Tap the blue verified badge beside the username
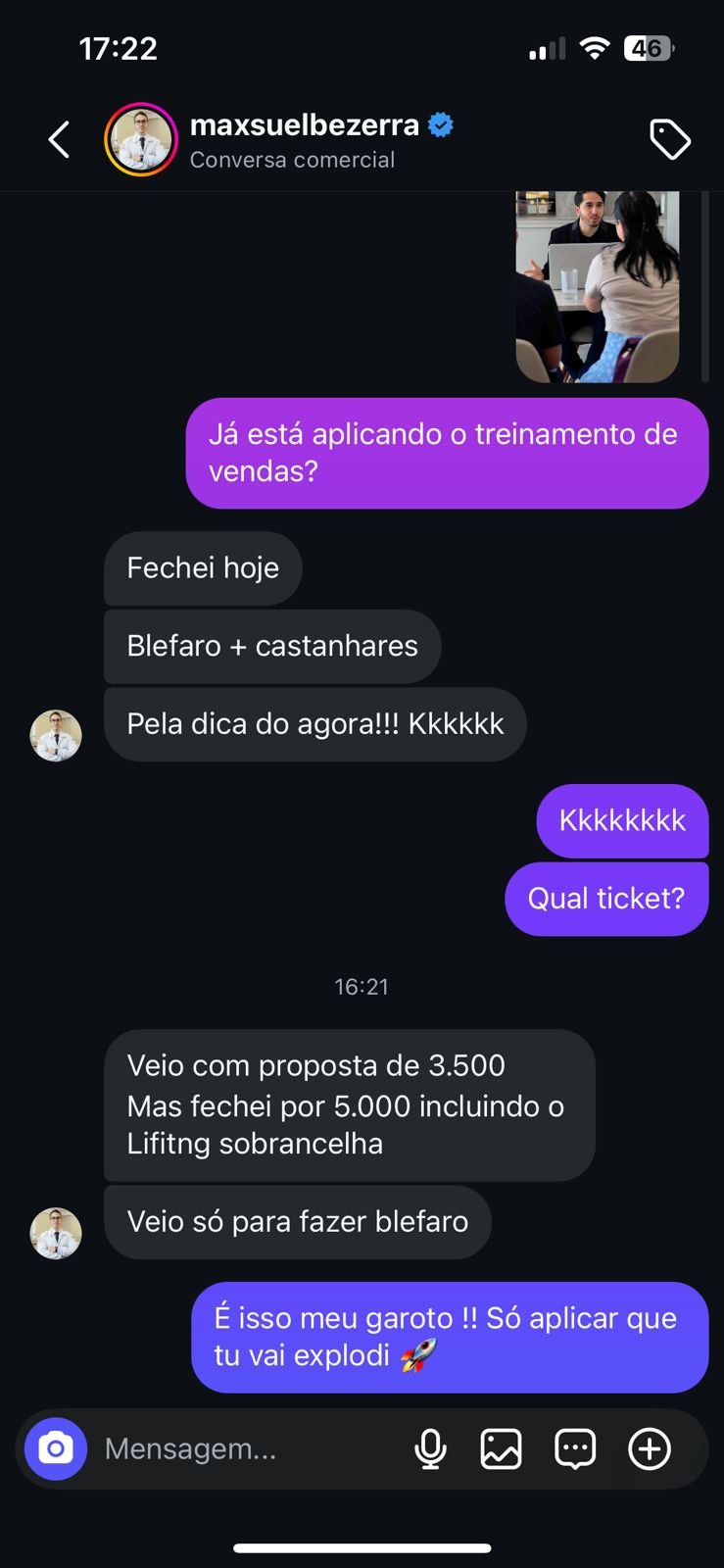Viewport: 724px width, 1568px height. 441,124
